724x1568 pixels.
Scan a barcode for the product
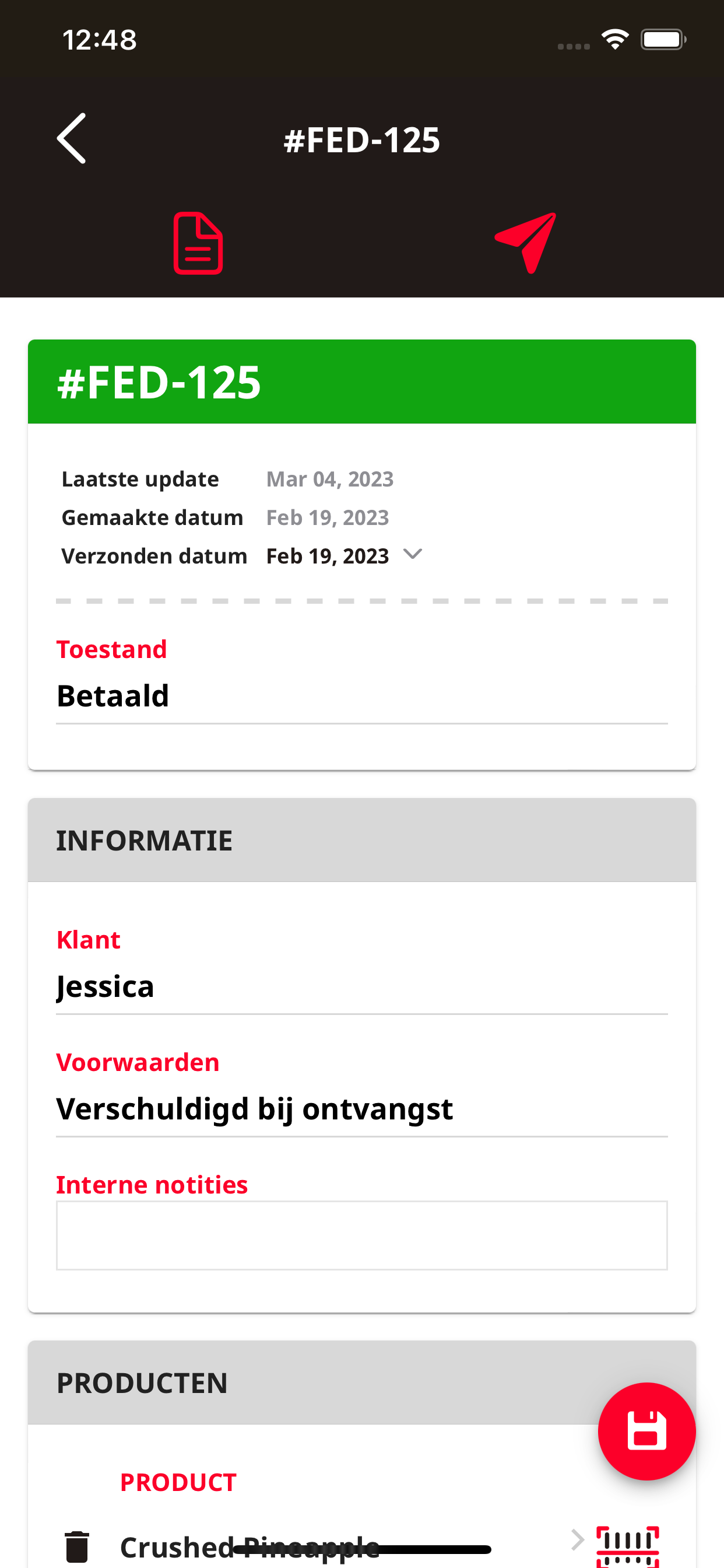(627, 1546)
